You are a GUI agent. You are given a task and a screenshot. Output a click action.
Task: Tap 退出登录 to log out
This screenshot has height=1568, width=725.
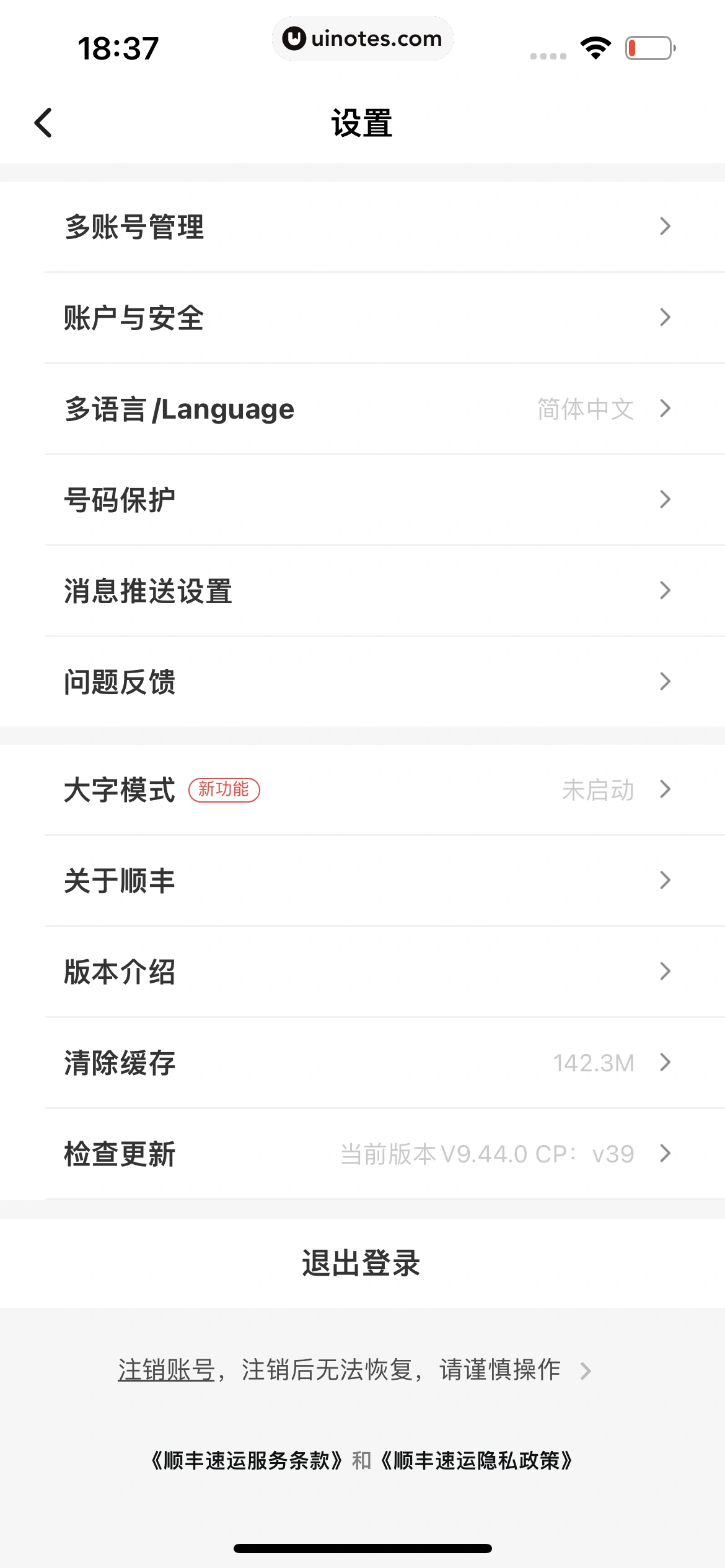pos(362,1263)
